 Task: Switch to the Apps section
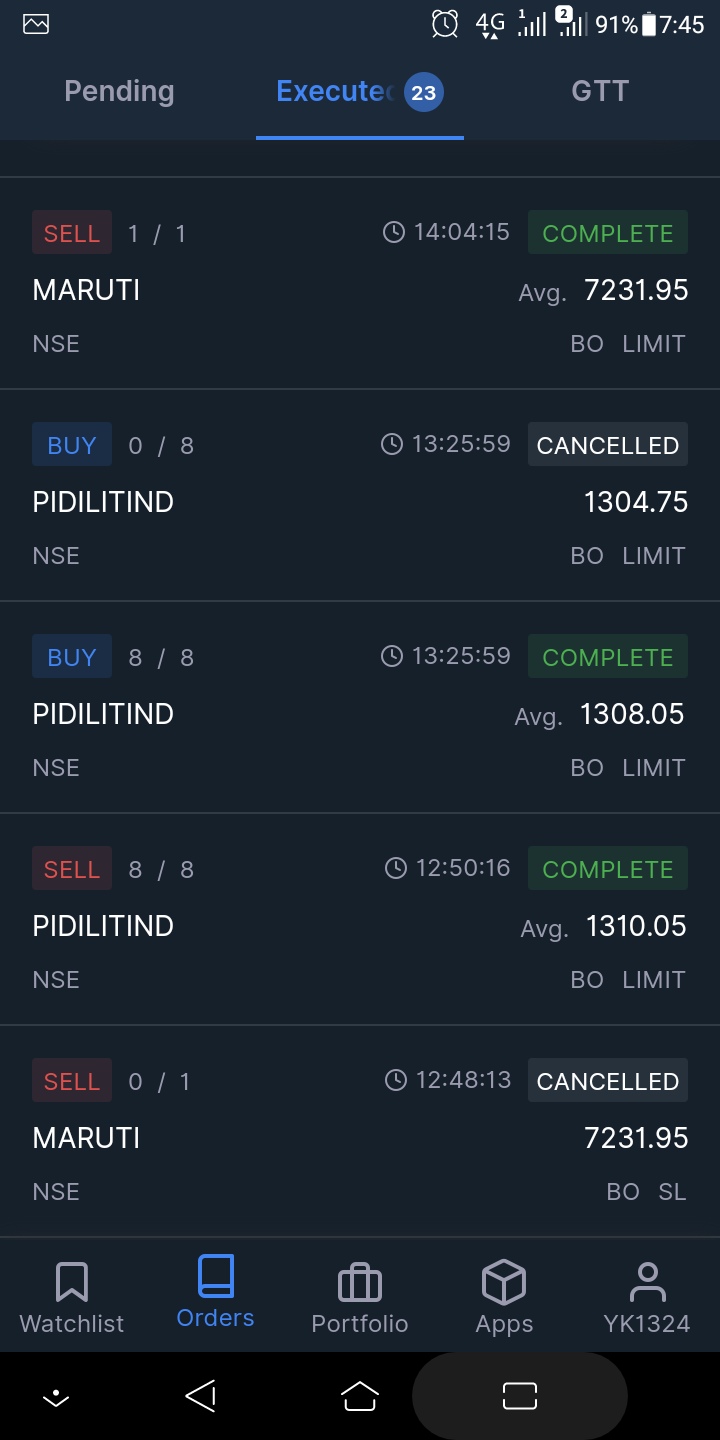504,1297
